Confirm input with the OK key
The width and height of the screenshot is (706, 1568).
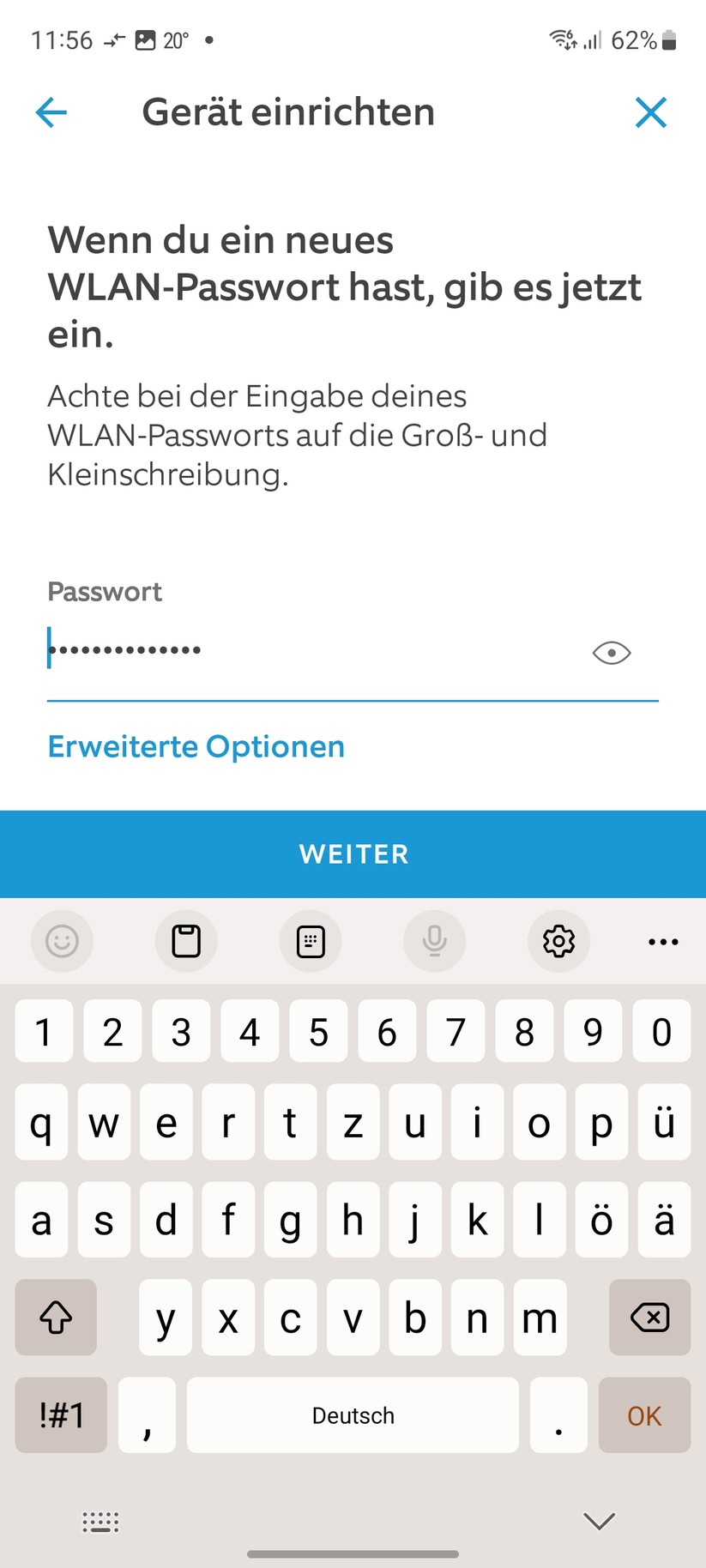[x=644, y=1415]
